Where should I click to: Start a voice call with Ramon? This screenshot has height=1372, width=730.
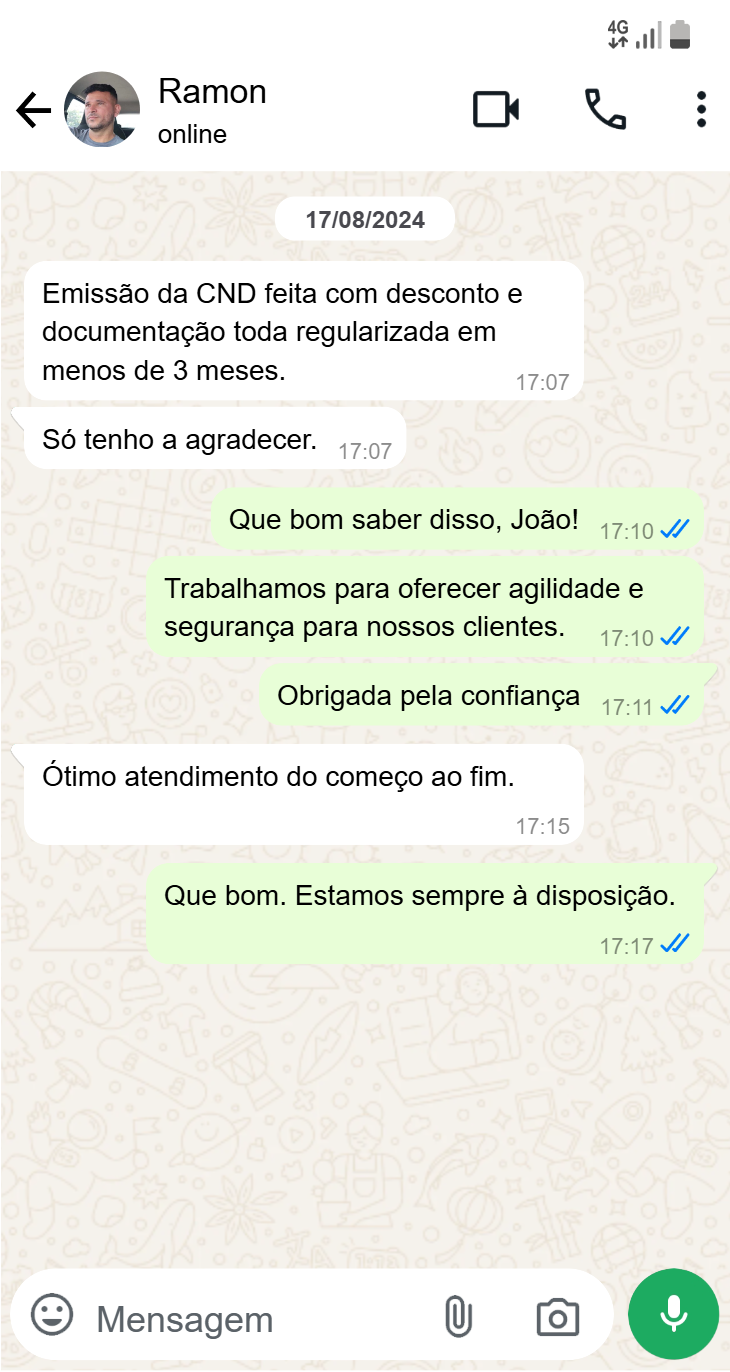[x=605, y=110]
